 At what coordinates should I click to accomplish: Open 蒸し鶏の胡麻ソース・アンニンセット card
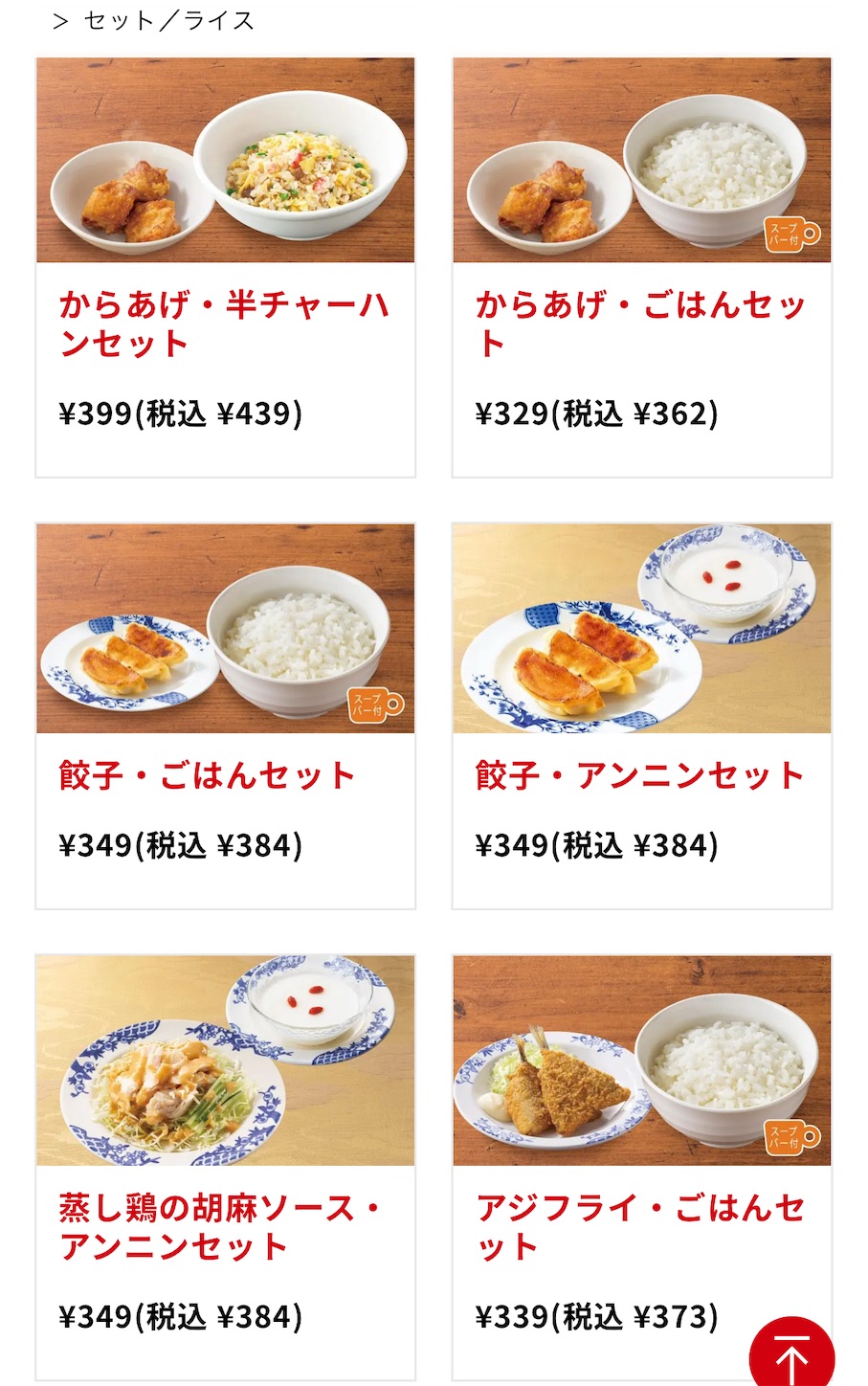(x=225, y=1167)
